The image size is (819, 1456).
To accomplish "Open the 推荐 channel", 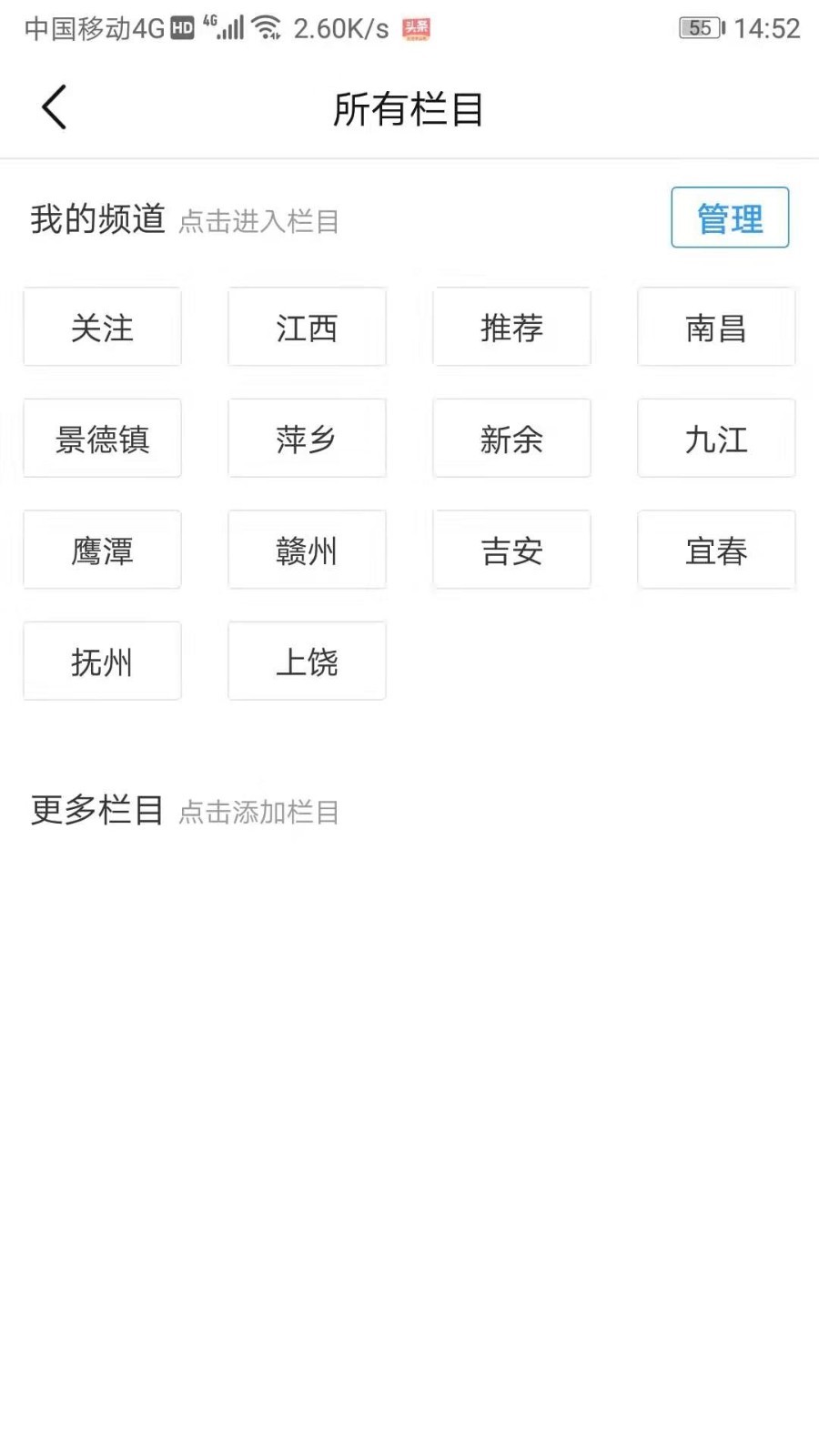I will click(511, 328).
